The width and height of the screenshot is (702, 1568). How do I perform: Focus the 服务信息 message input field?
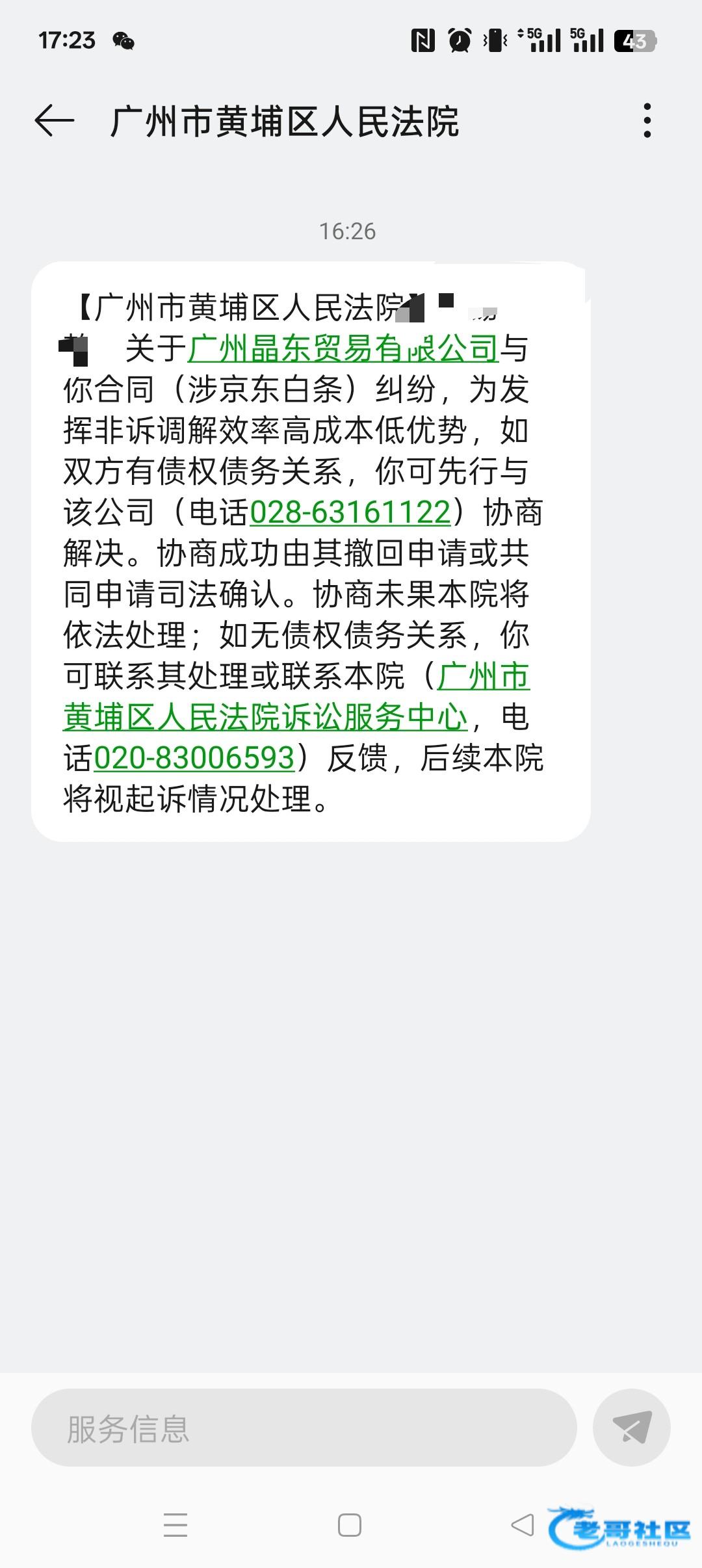point(304,1428)
